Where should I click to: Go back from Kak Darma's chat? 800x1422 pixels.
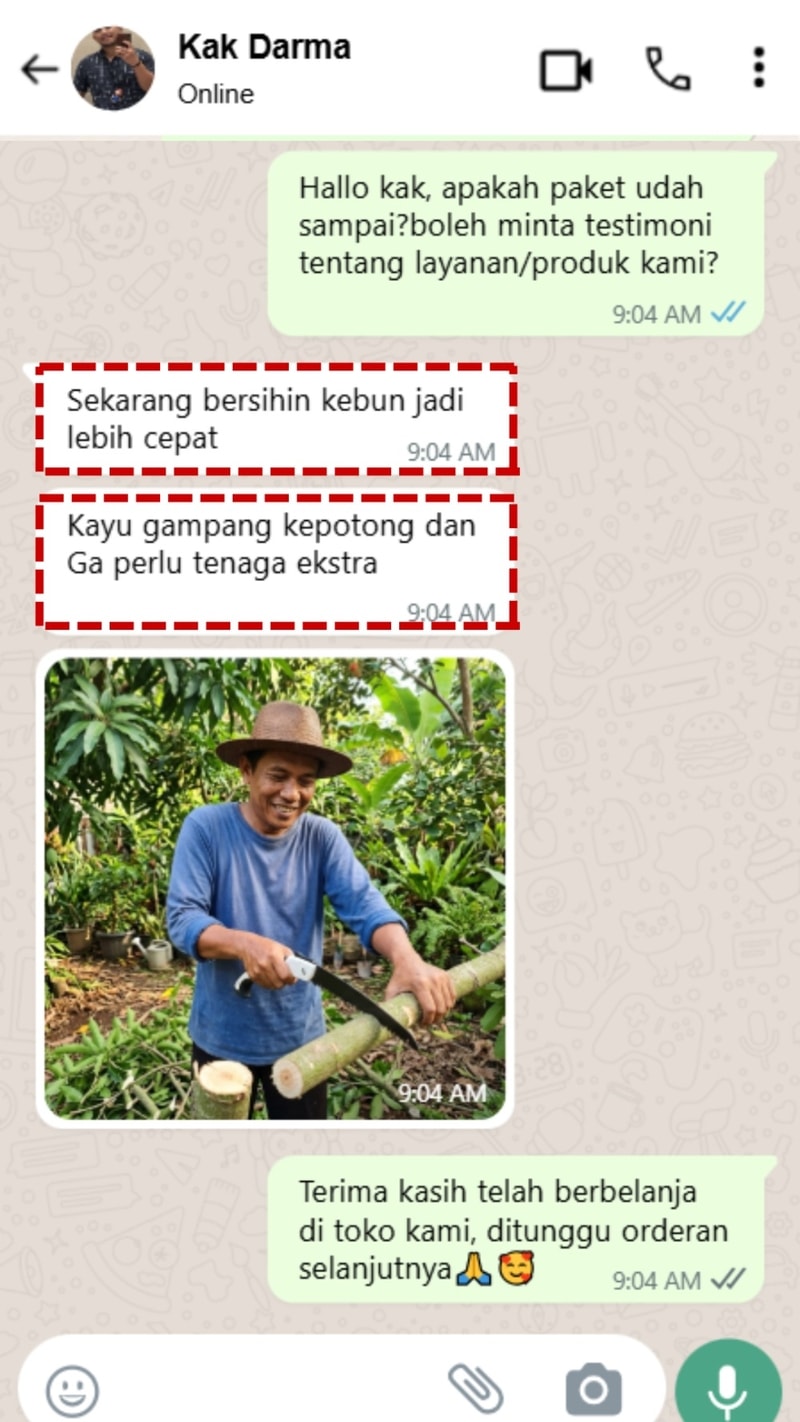coord(38,69)
